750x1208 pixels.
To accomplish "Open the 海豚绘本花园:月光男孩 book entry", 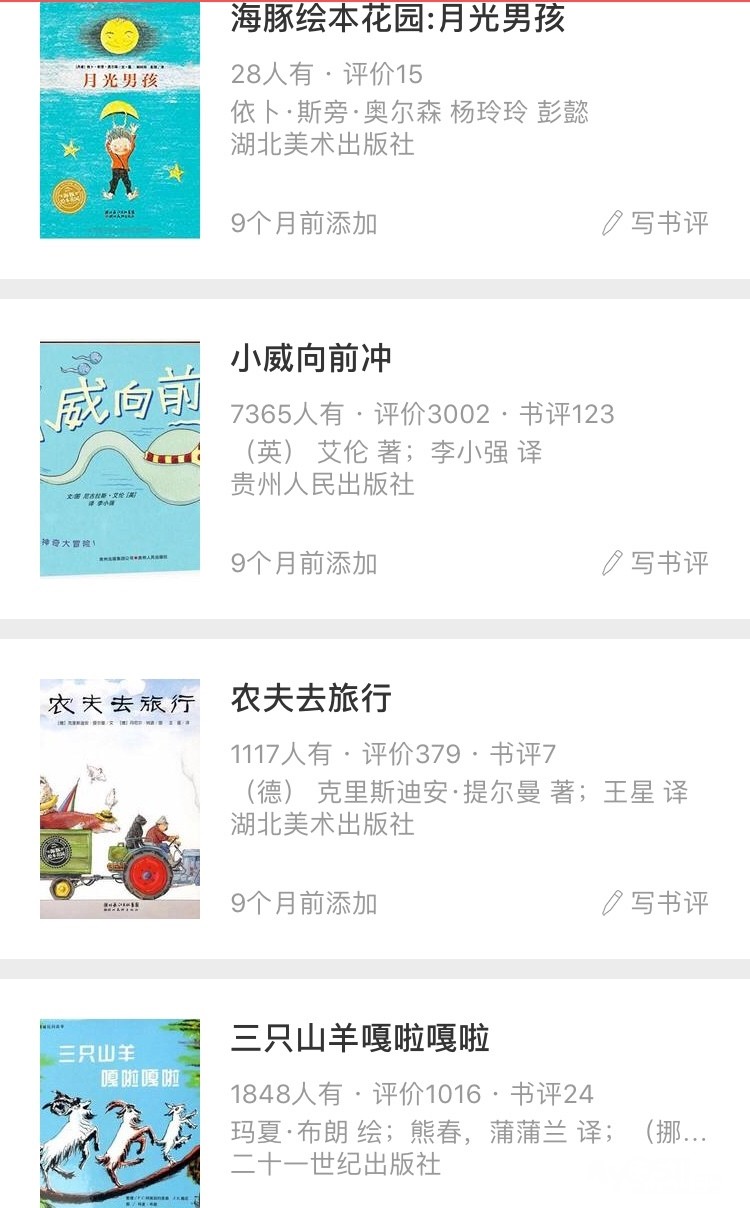I will point(397,18).
